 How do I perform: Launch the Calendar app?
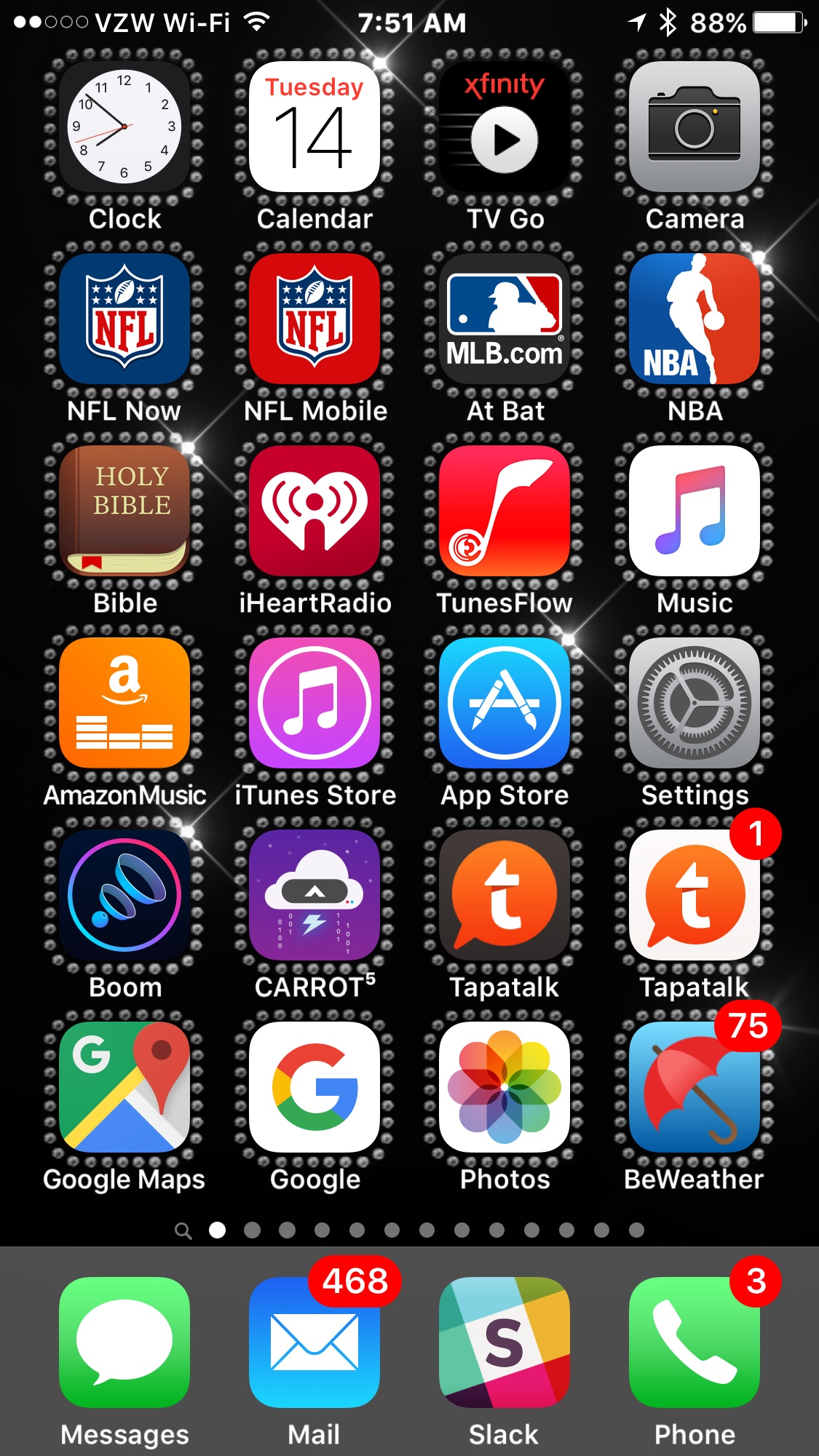[314, 127]
